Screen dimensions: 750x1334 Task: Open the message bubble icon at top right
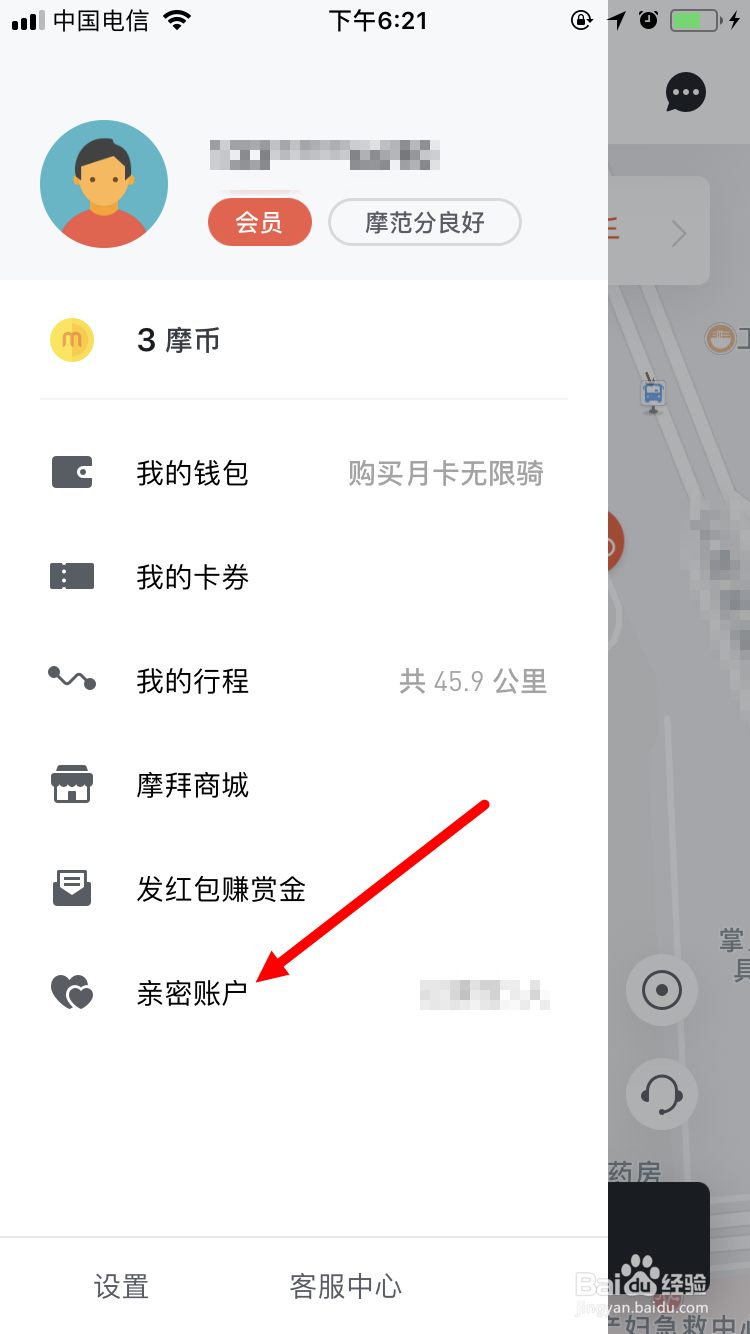click(685, 92)
